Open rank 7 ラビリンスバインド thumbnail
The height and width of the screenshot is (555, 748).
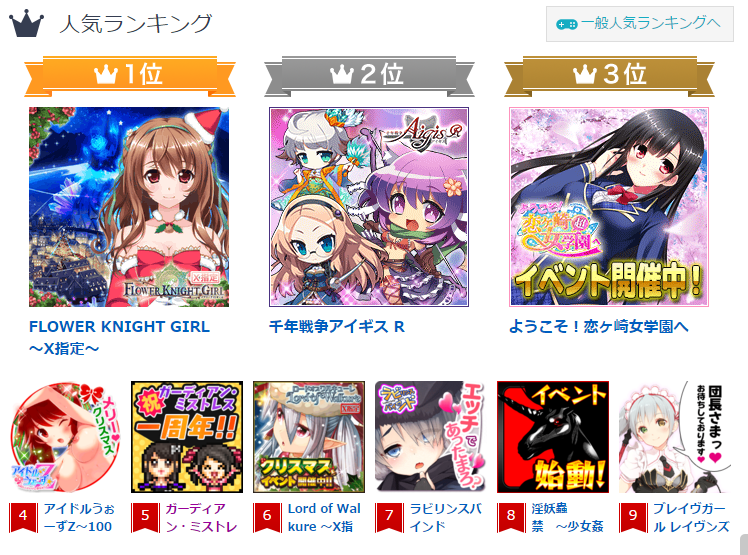[431, 437]
